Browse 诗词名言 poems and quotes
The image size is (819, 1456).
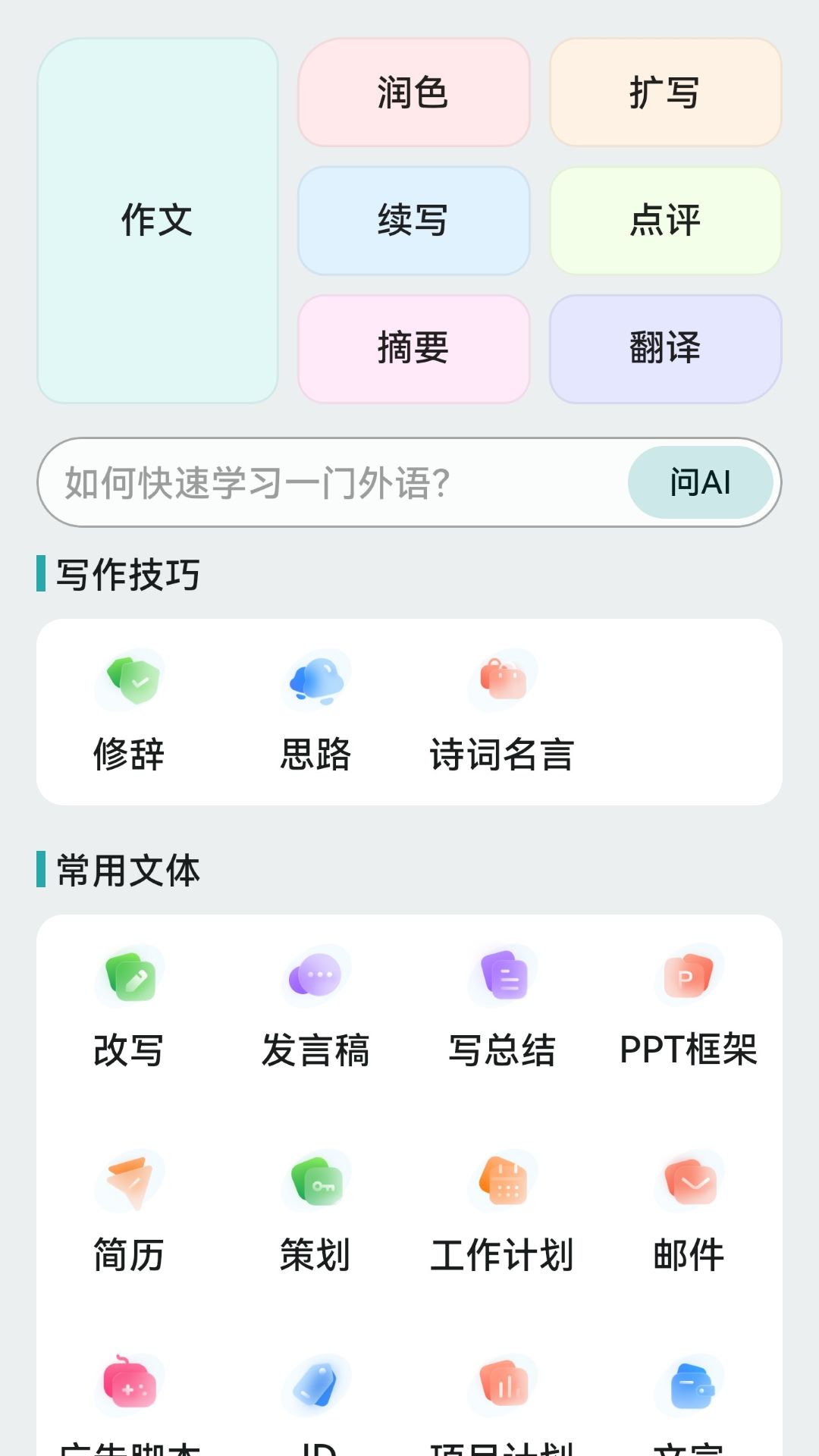[502, 711]
